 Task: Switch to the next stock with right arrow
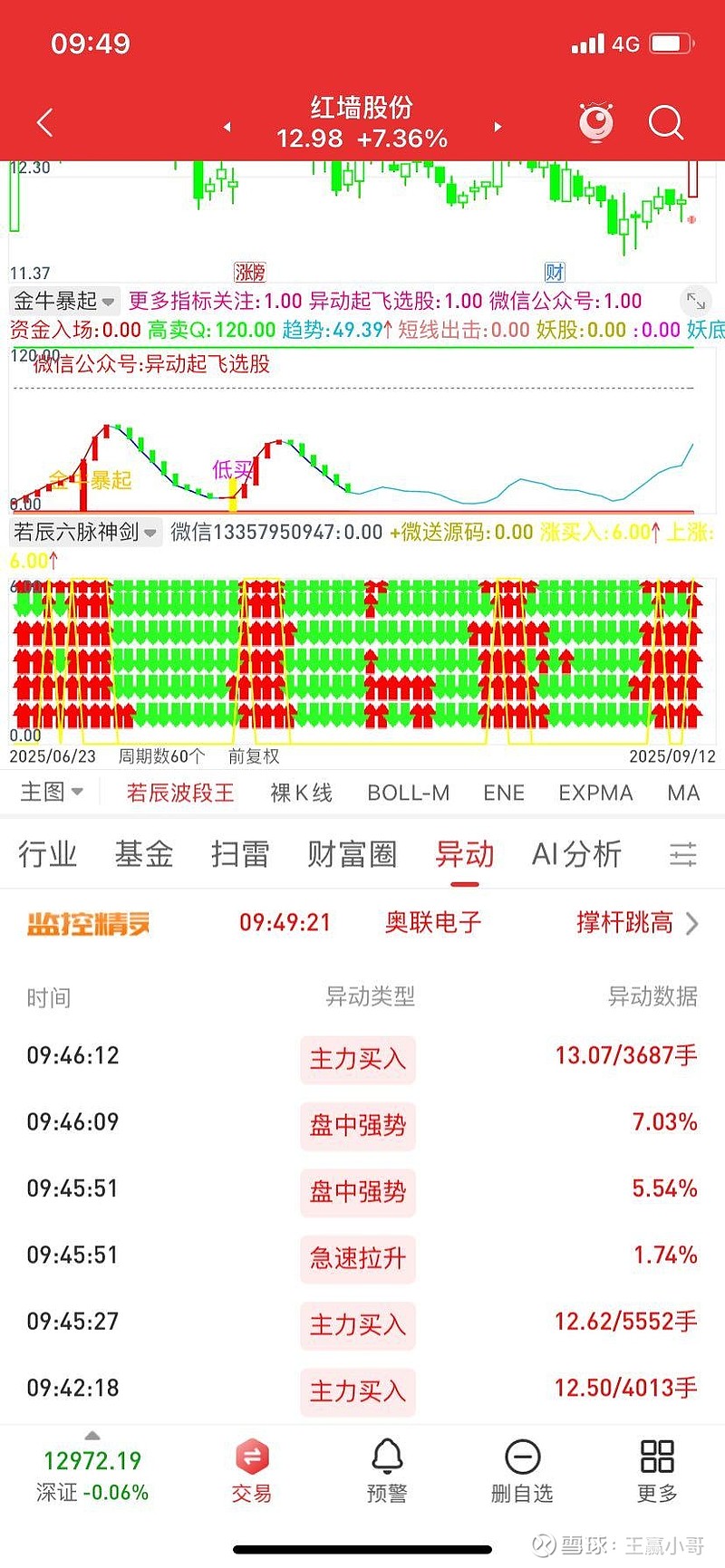(498, 127)
